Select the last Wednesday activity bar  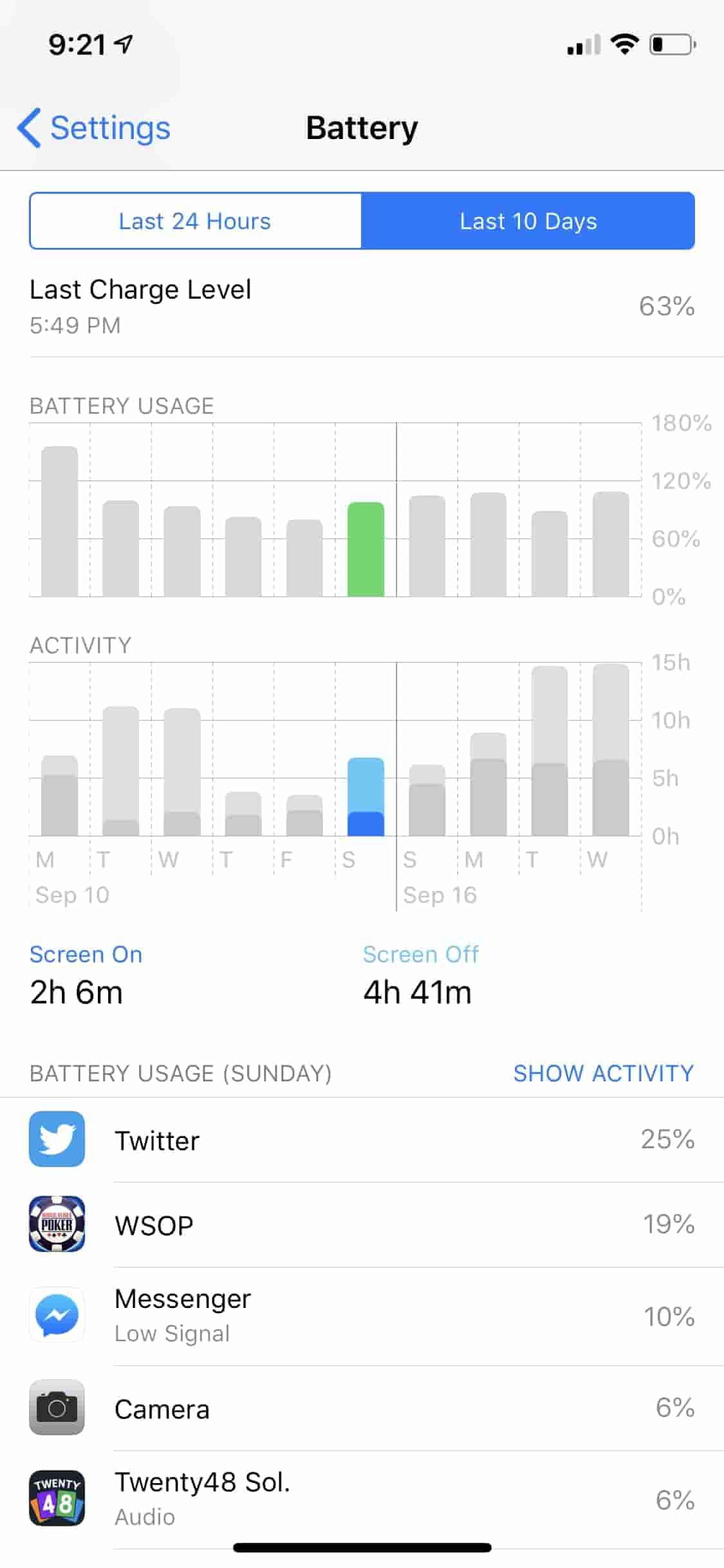(610, 750)
